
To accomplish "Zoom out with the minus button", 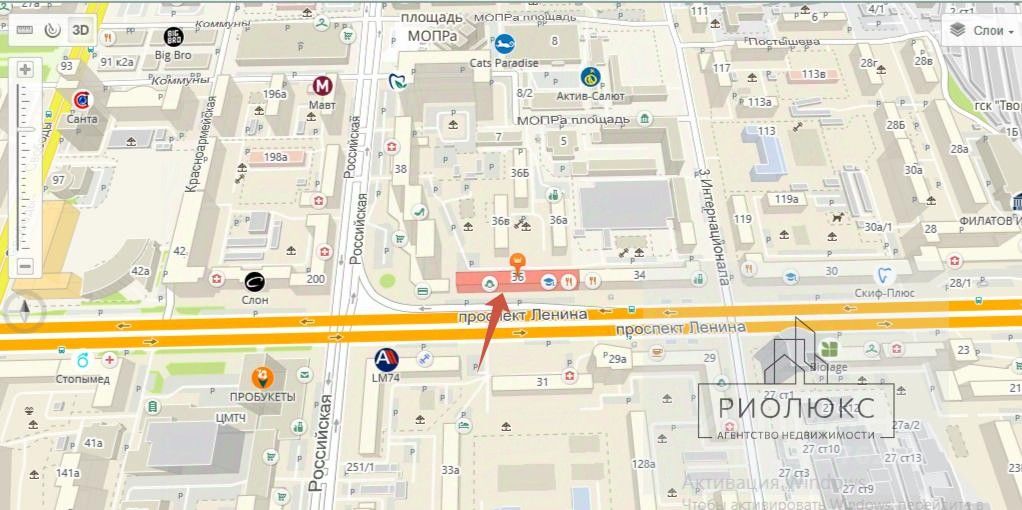I will click(x=25, y=266).
